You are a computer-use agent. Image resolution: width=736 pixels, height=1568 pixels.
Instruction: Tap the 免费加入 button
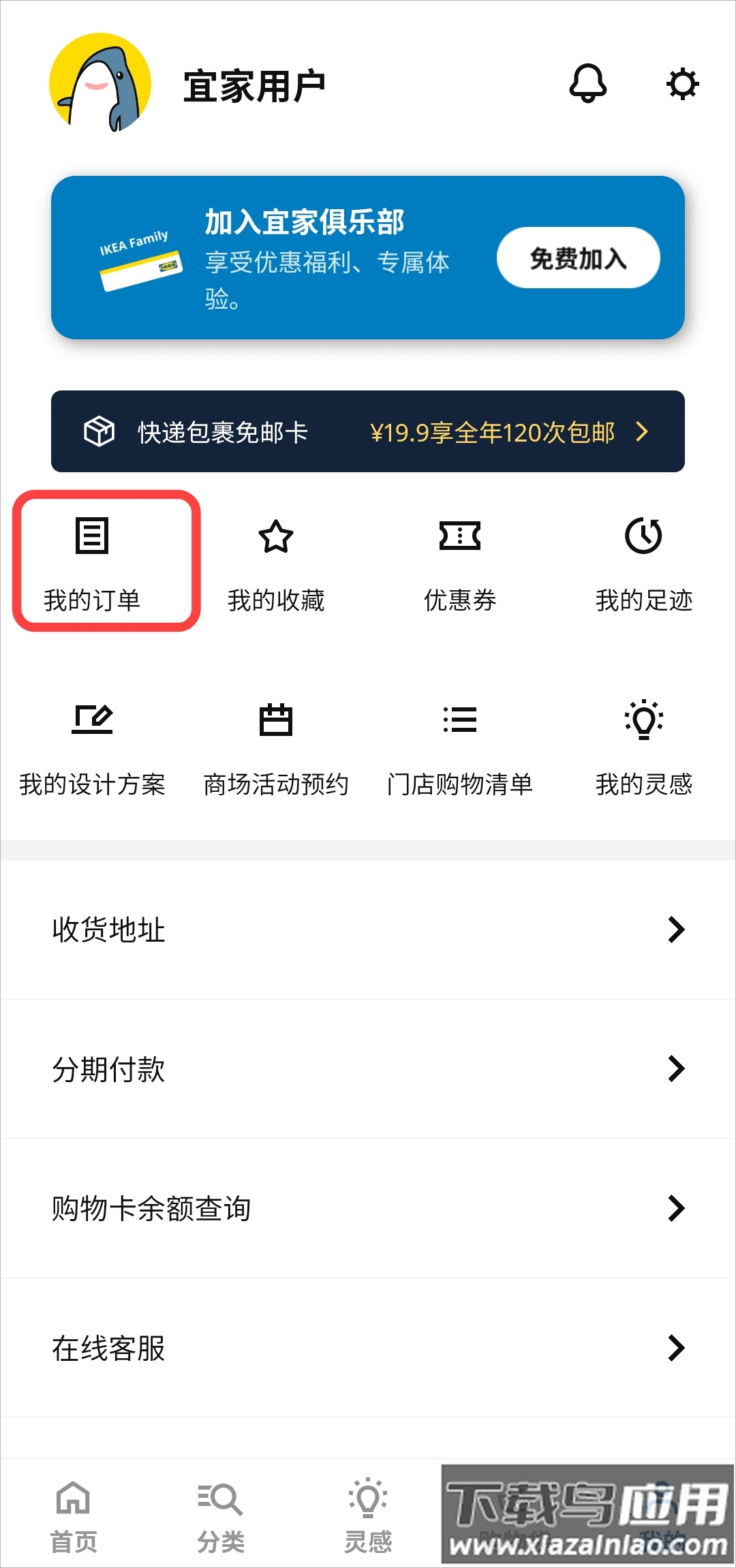point(578,258)
